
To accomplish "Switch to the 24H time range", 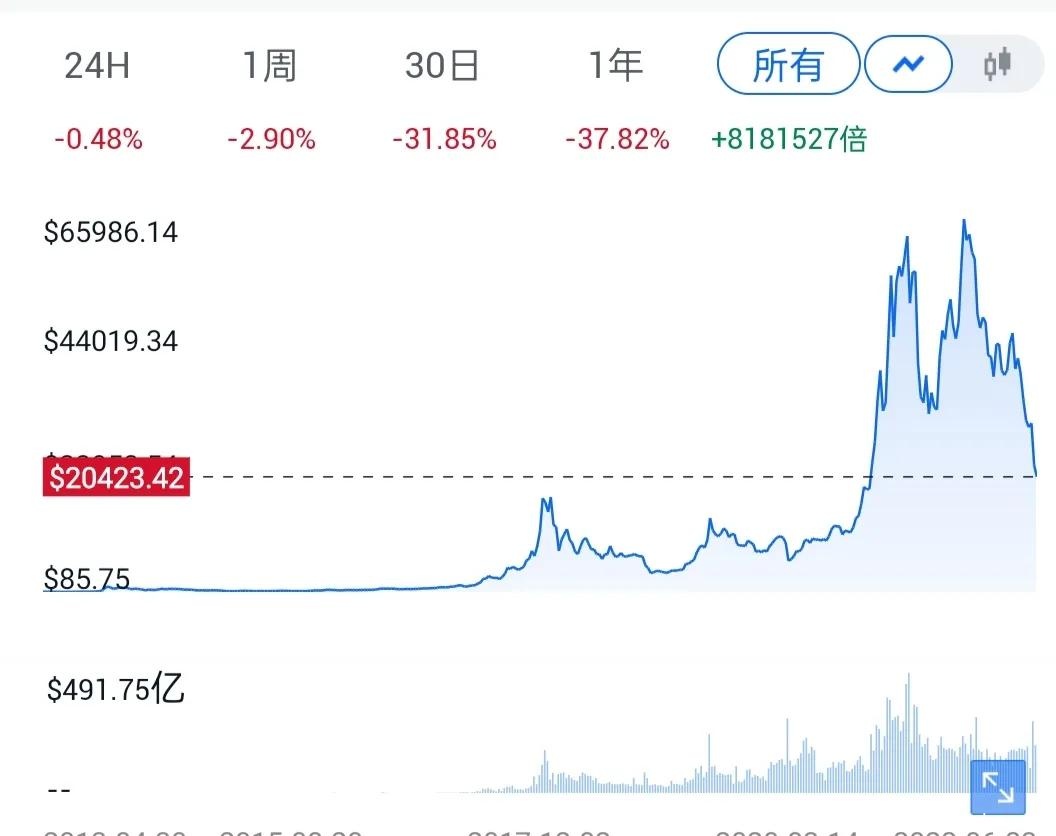I will pos(97,66).
